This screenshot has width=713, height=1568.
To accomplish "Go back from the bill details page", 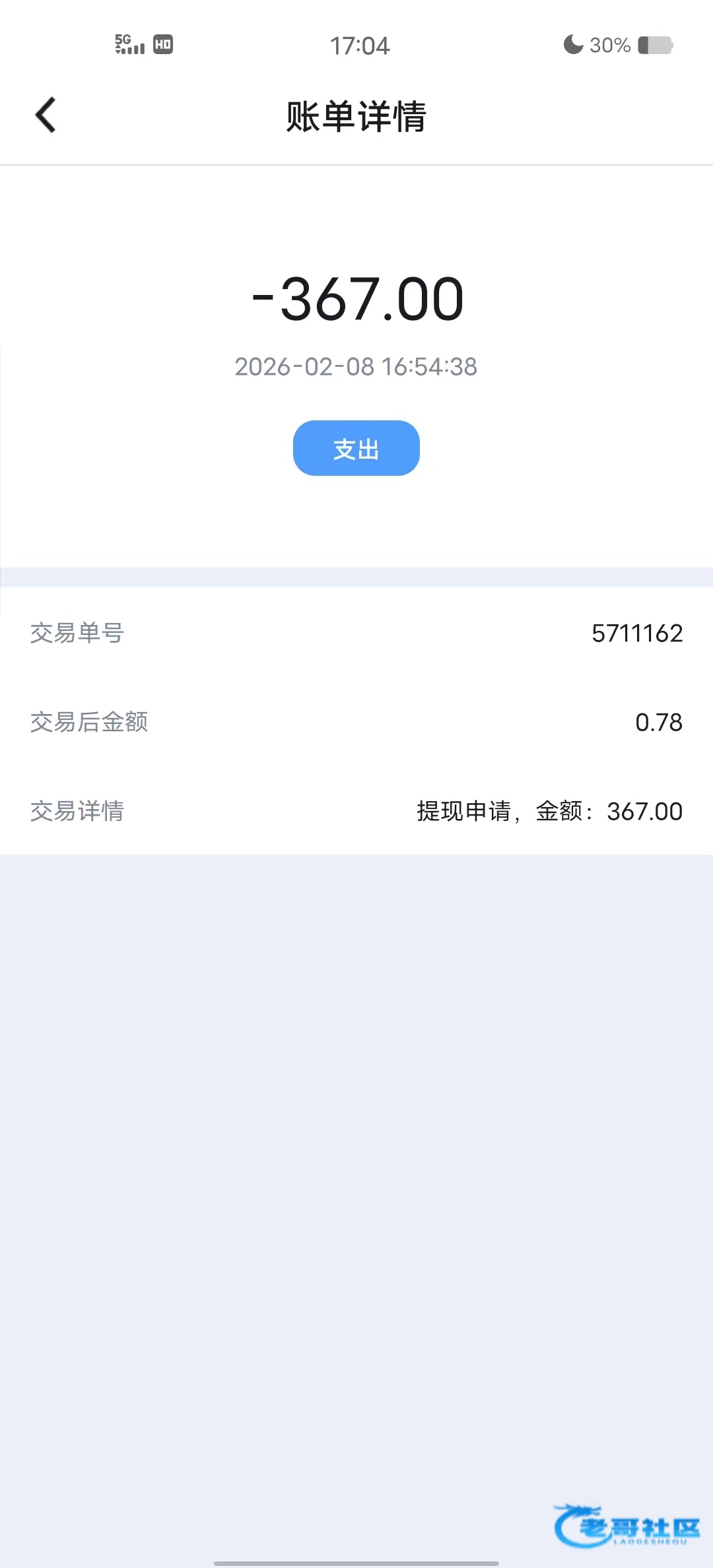I will click(46, 115).
